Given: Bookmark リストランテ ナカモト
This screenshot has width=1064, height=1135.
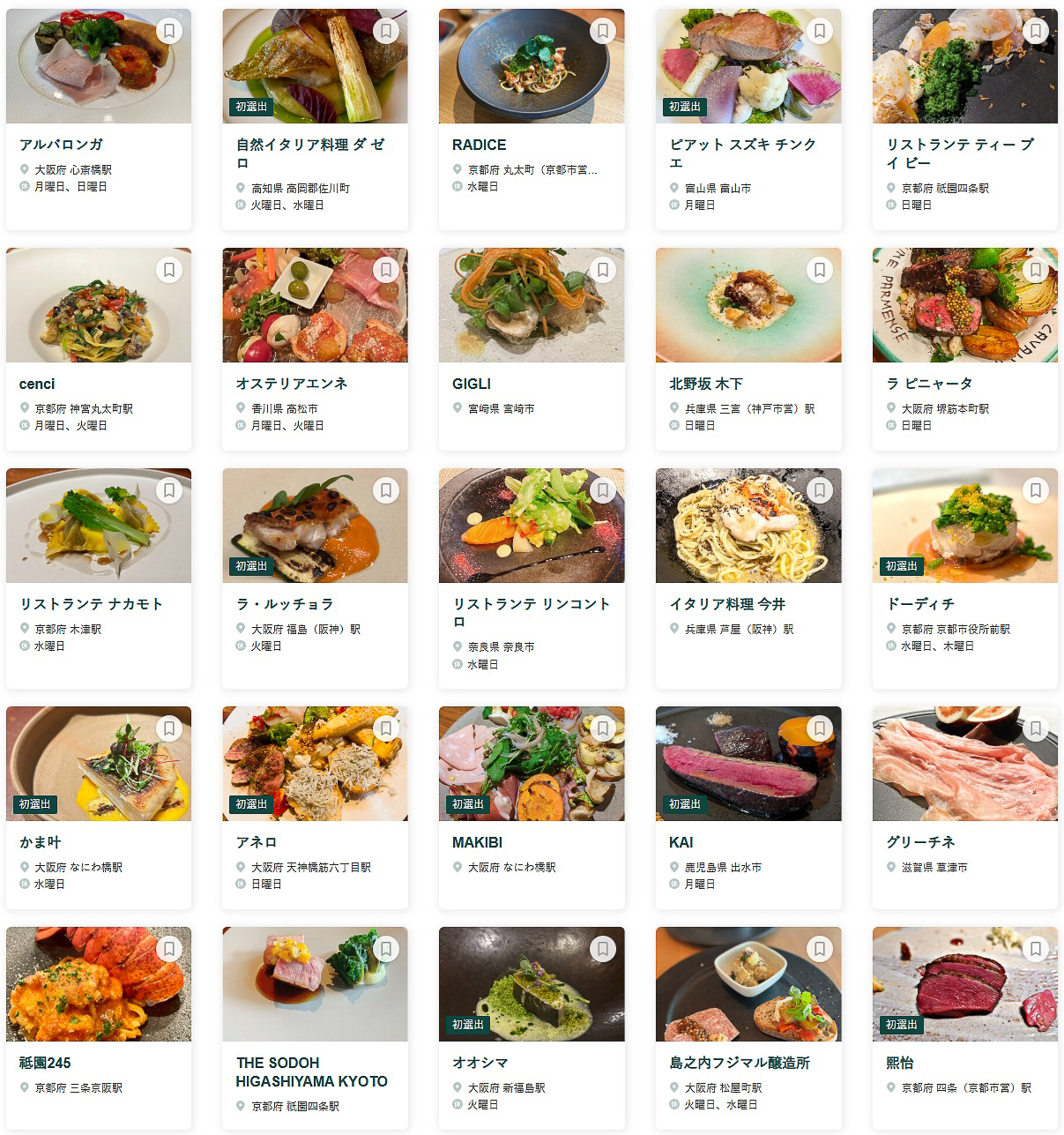Looking at the screenshot, I should [167, 490].
